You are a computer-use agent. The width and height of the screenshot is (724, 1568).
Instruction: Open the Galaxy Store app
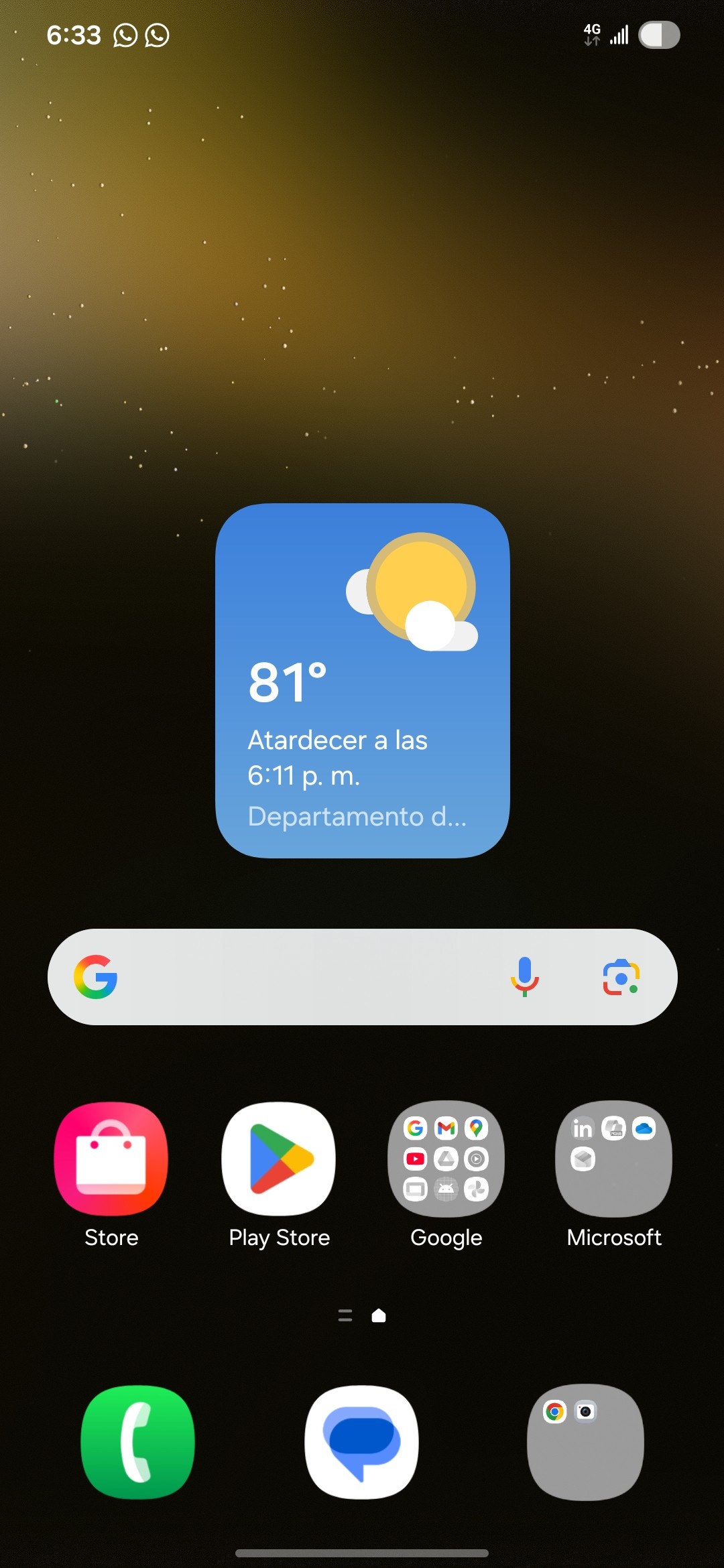click(111, 1159)
